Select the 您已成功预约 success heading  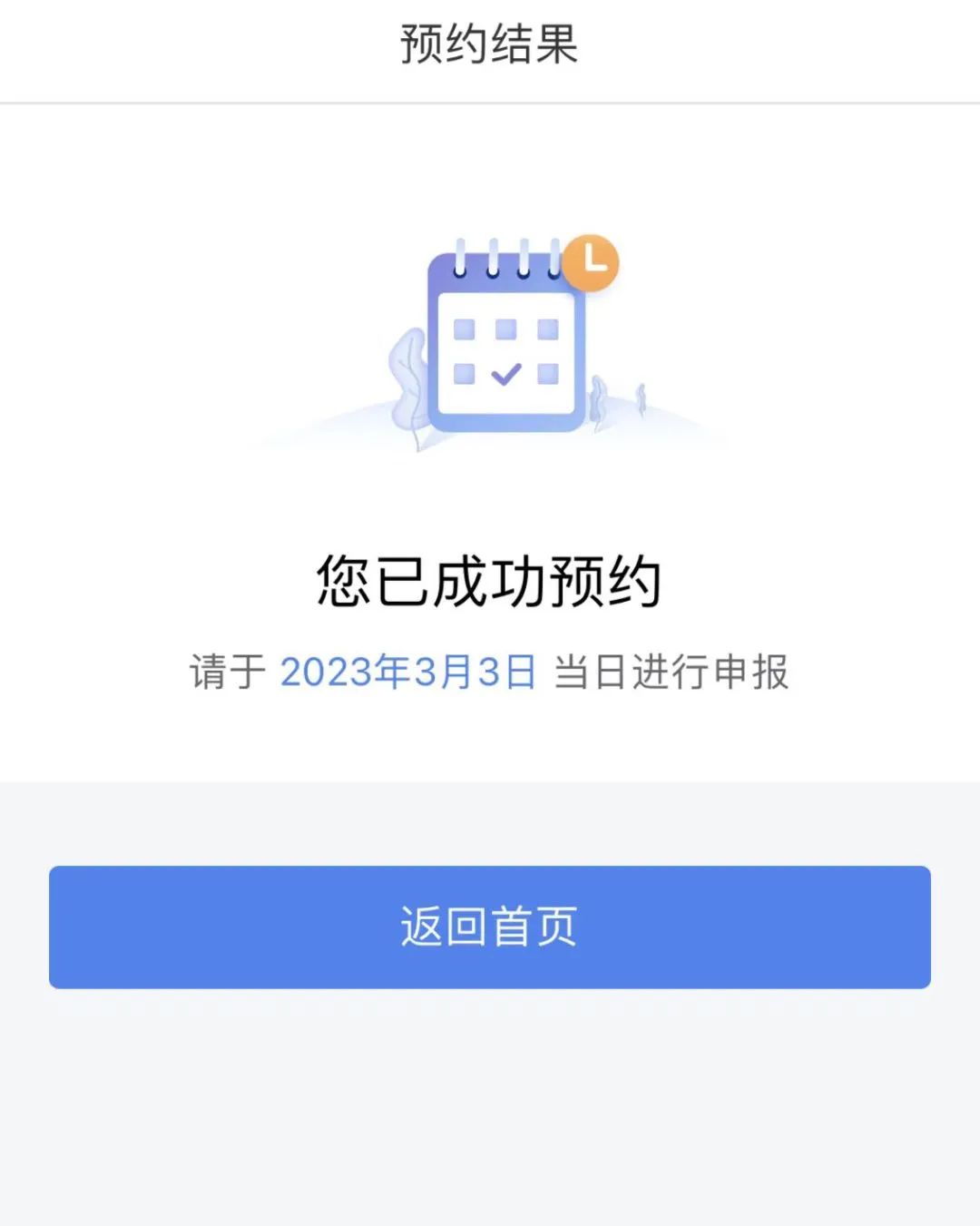coord(490,577)
